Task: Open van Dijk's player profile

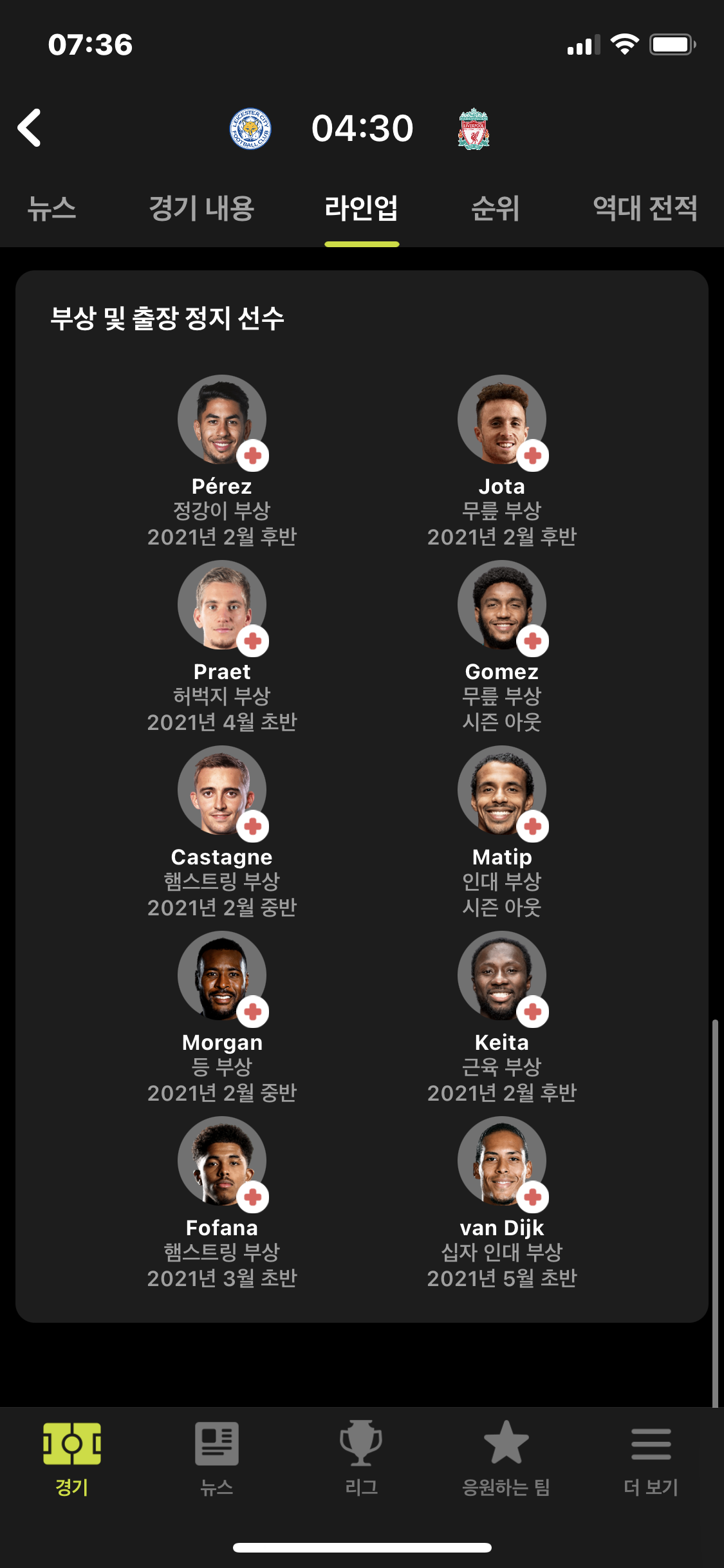Action: coord(502,1202)
